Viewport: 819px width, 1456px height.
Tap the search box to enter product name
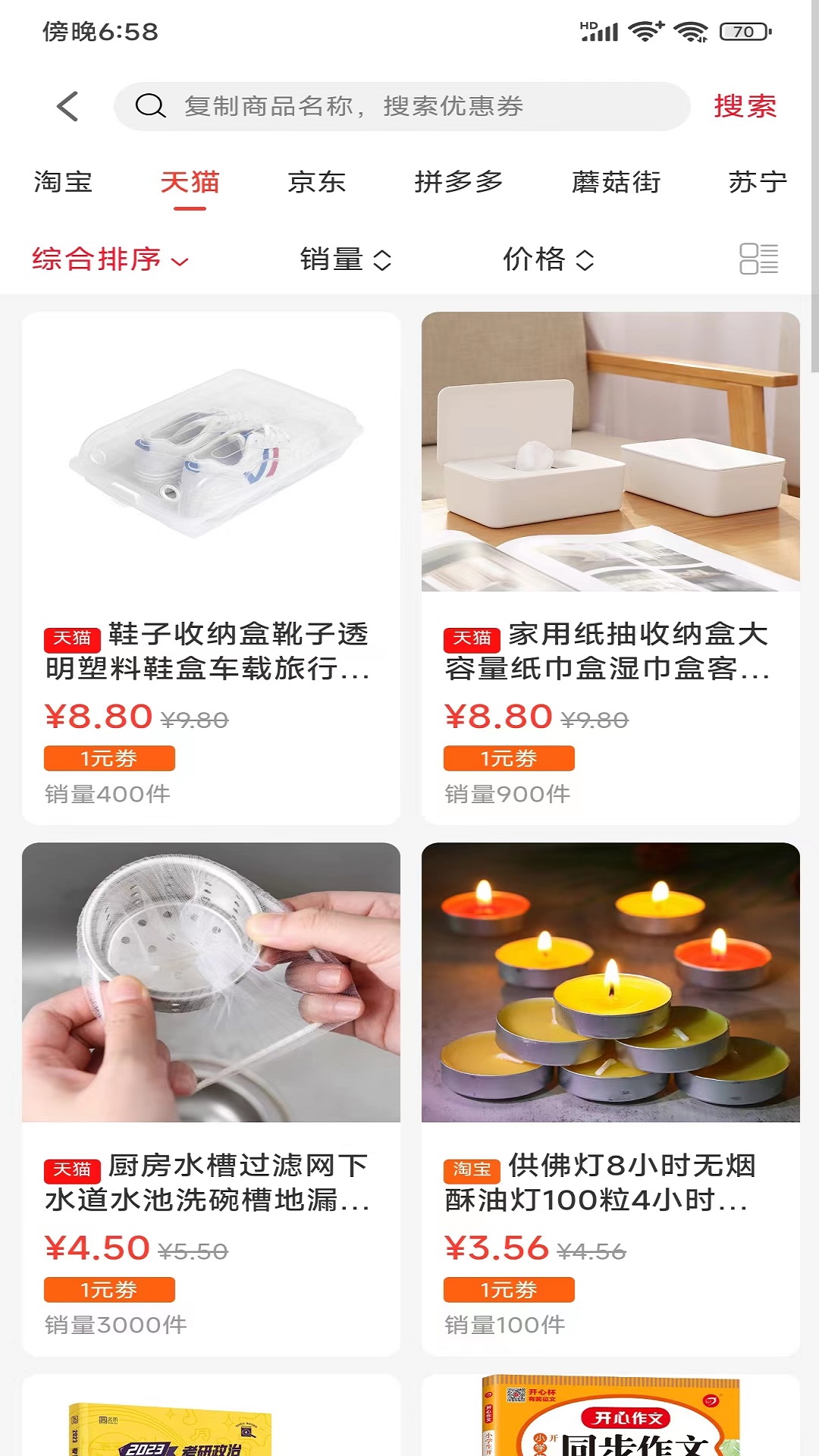(x=402, y=106)
